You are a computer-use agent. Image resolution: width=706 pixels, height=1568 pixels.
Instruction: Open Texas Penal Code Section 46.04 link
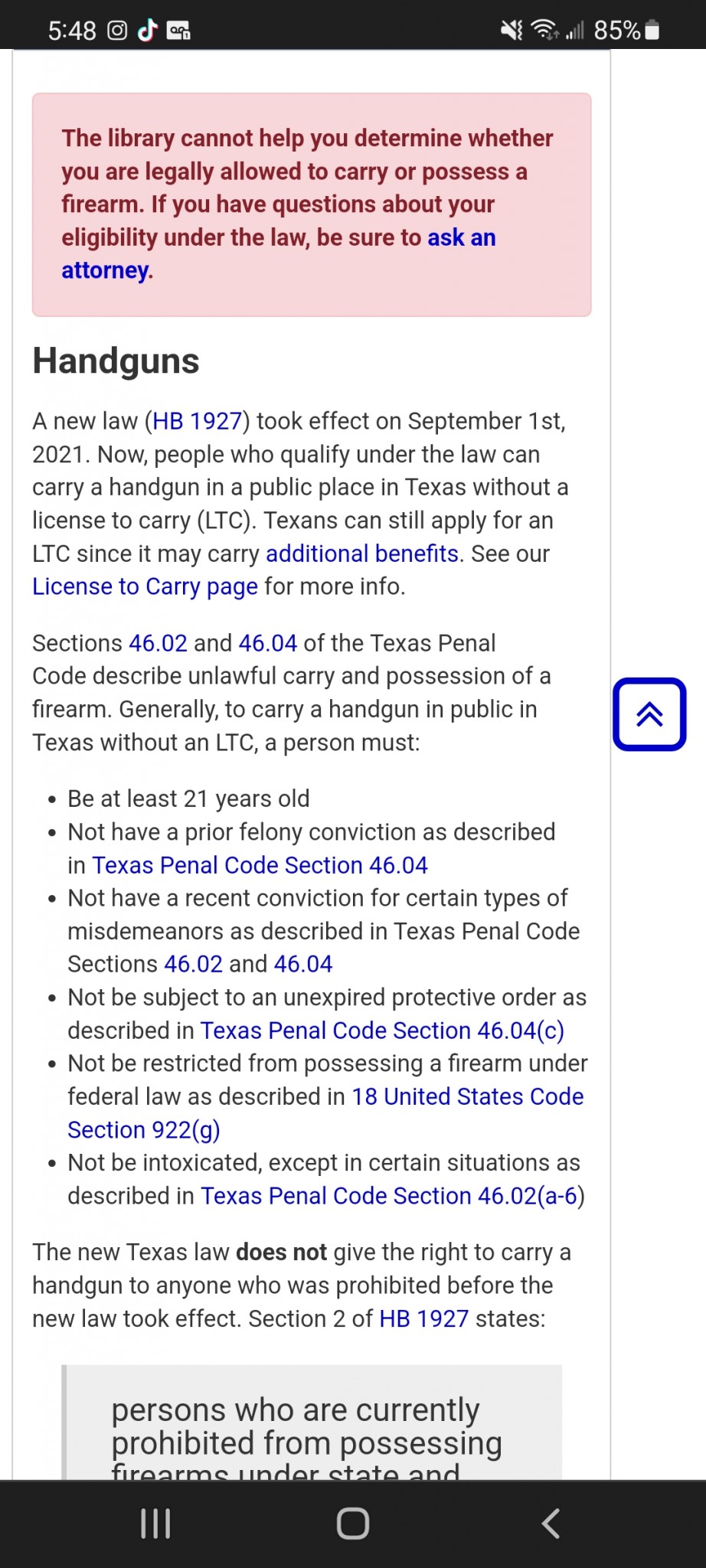click(x=260, y=865)
